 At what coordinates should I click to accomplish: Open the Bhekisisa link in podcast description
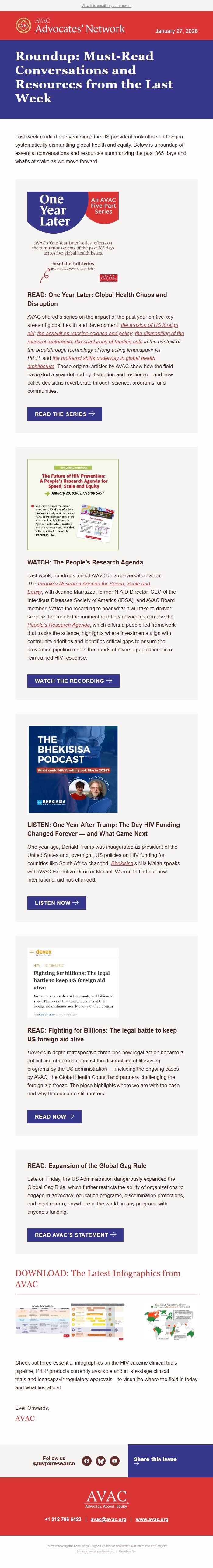coord(122,863)
